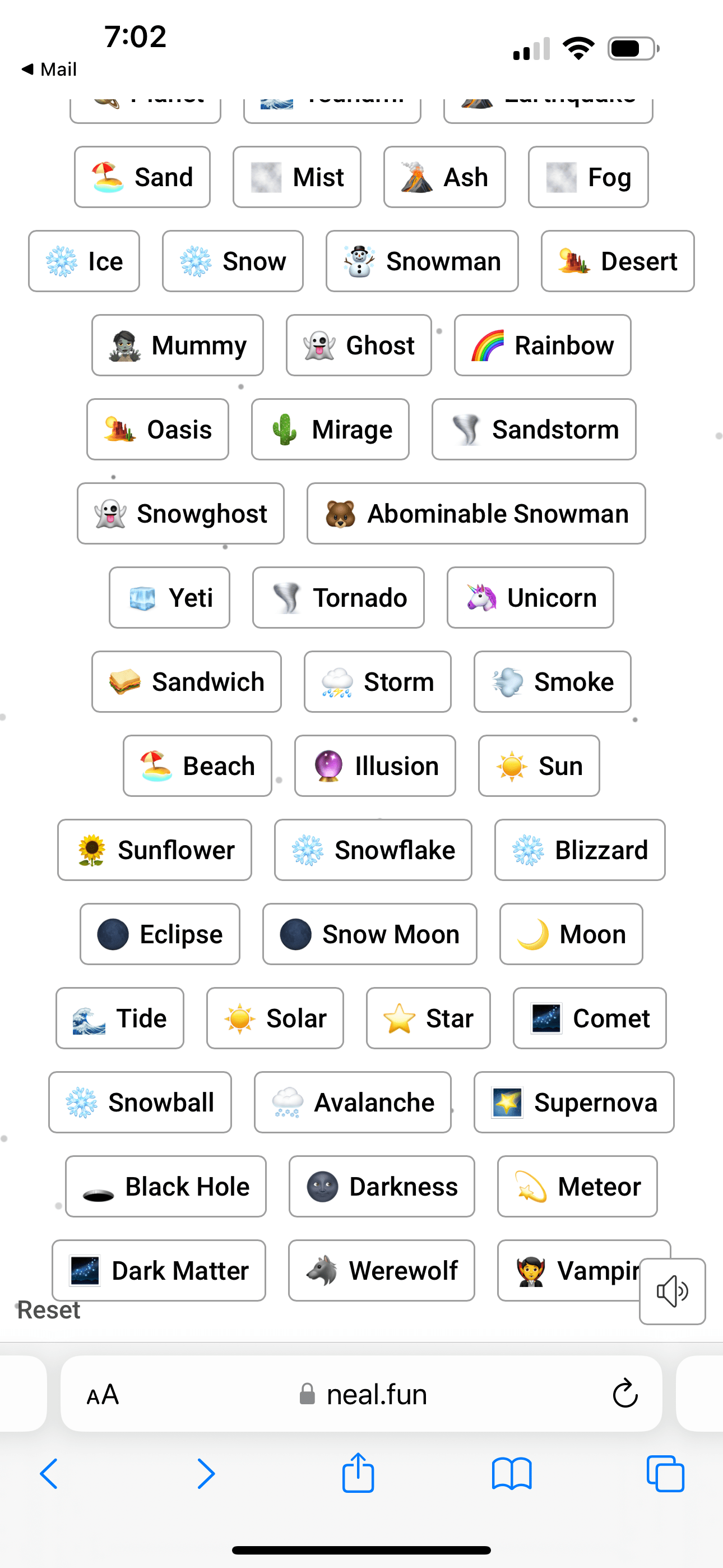Choose the Supernova element
The height and width of the screenshot is (1568, 723).
573,1103
